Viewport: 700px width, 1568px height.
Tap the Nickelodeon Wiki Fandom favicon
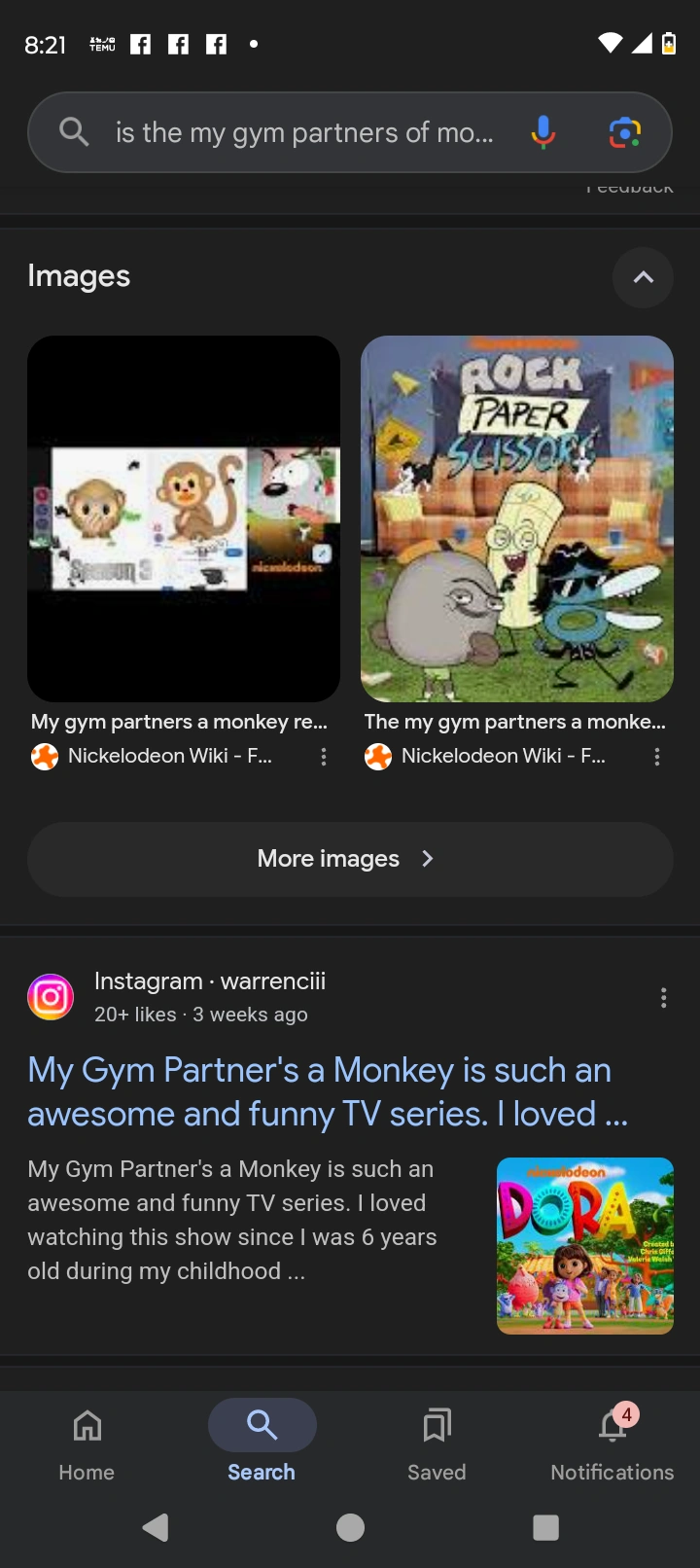coord(44,756)
